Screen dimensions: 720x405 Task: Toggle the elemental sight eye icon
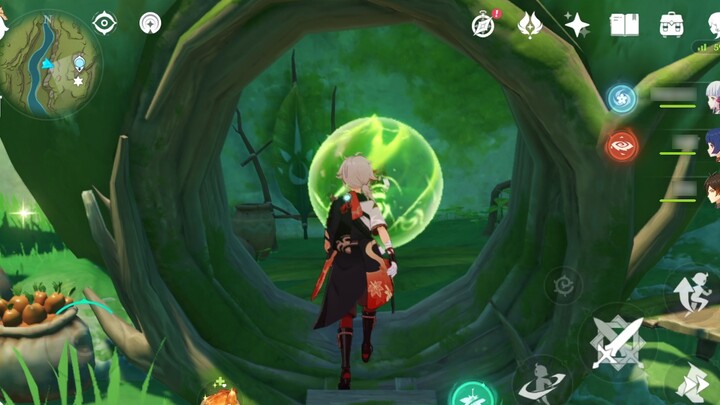point(104,23)
